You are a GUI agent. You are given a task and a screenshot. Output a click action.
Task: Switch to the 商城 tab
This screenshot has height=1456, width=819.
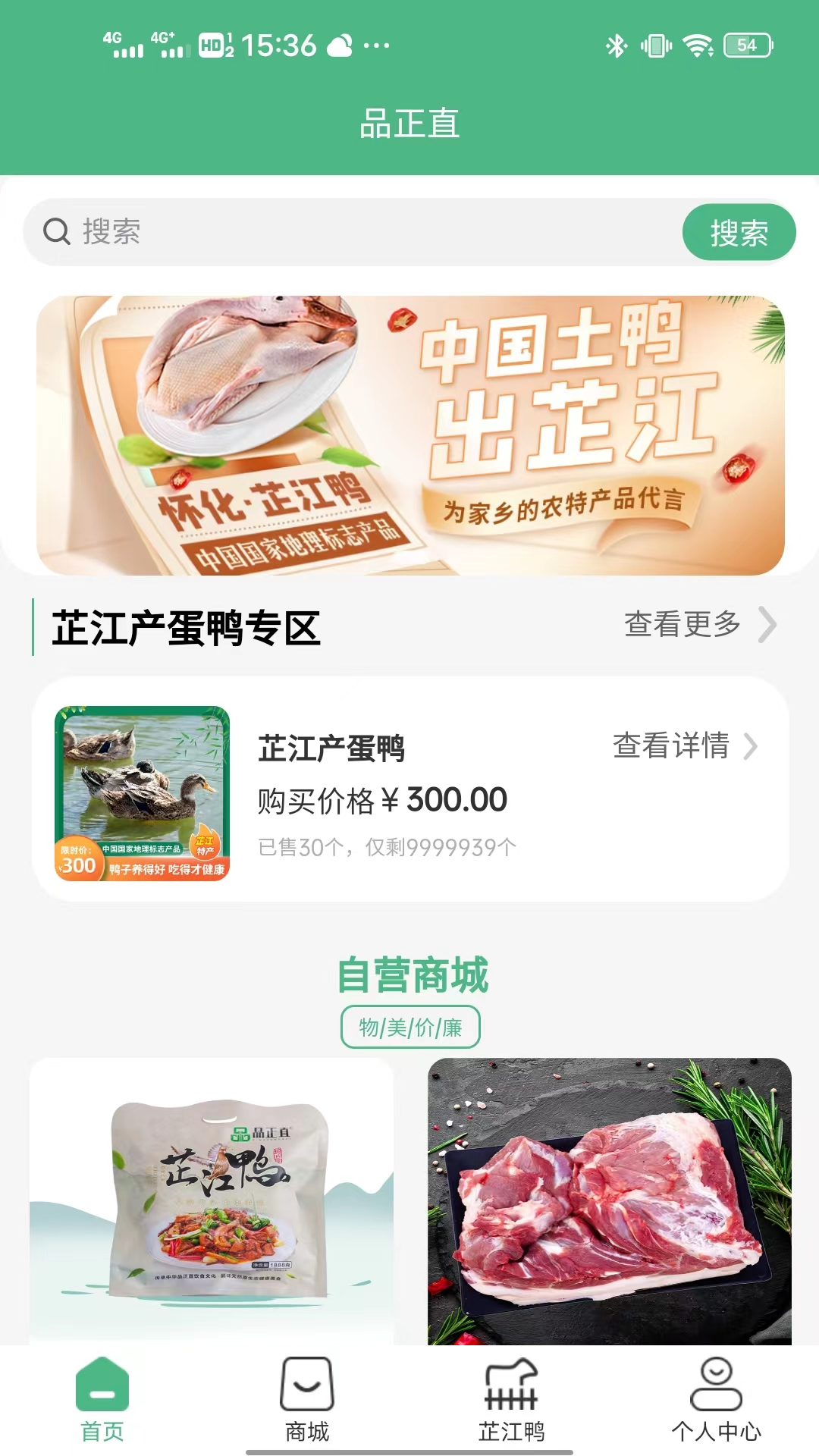(x=307, y=1400)
